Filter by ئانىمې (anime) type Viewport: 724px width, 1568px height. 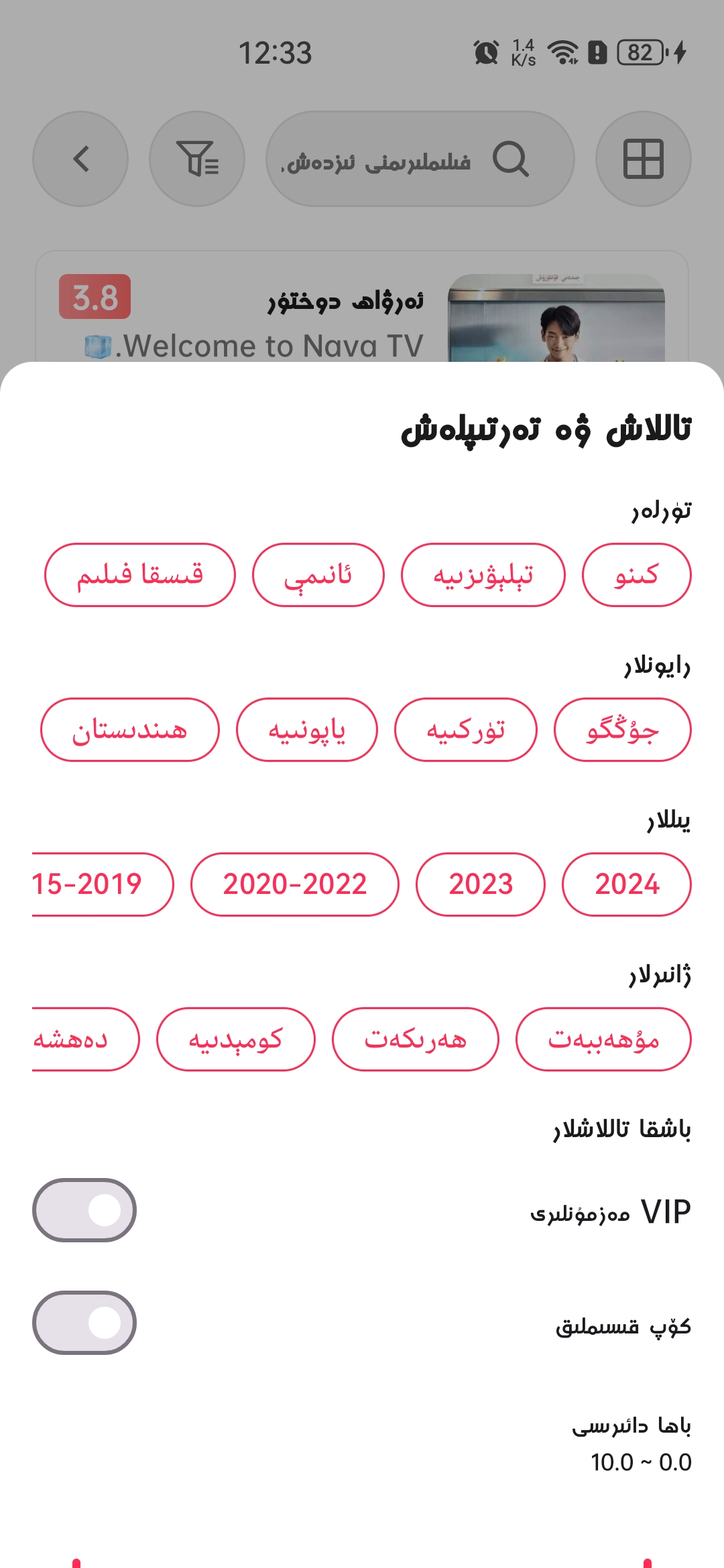[318, 575]
